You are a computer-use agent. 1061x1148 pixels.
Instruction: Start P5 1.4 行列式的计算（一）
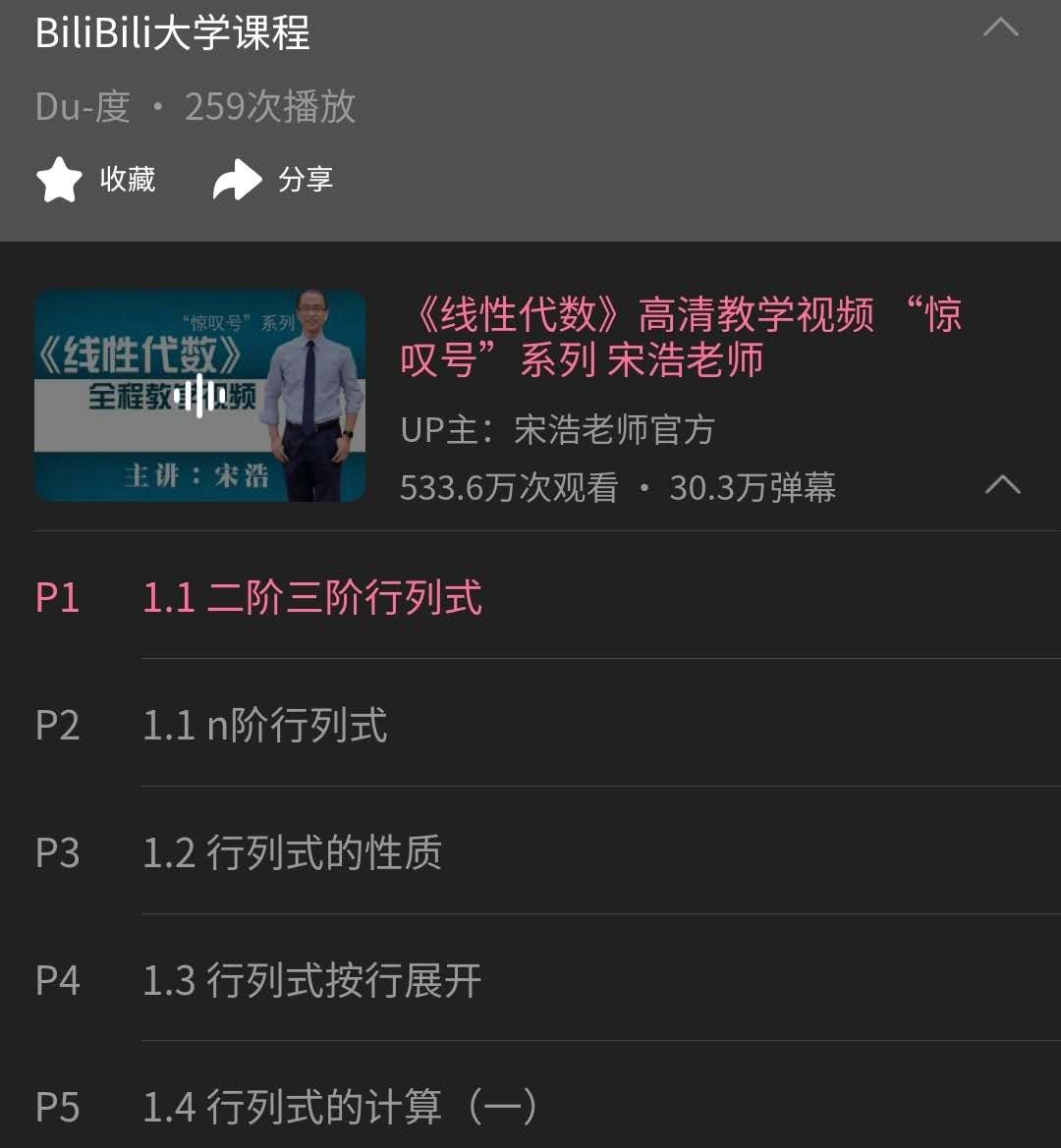[x=340, y=1108]
